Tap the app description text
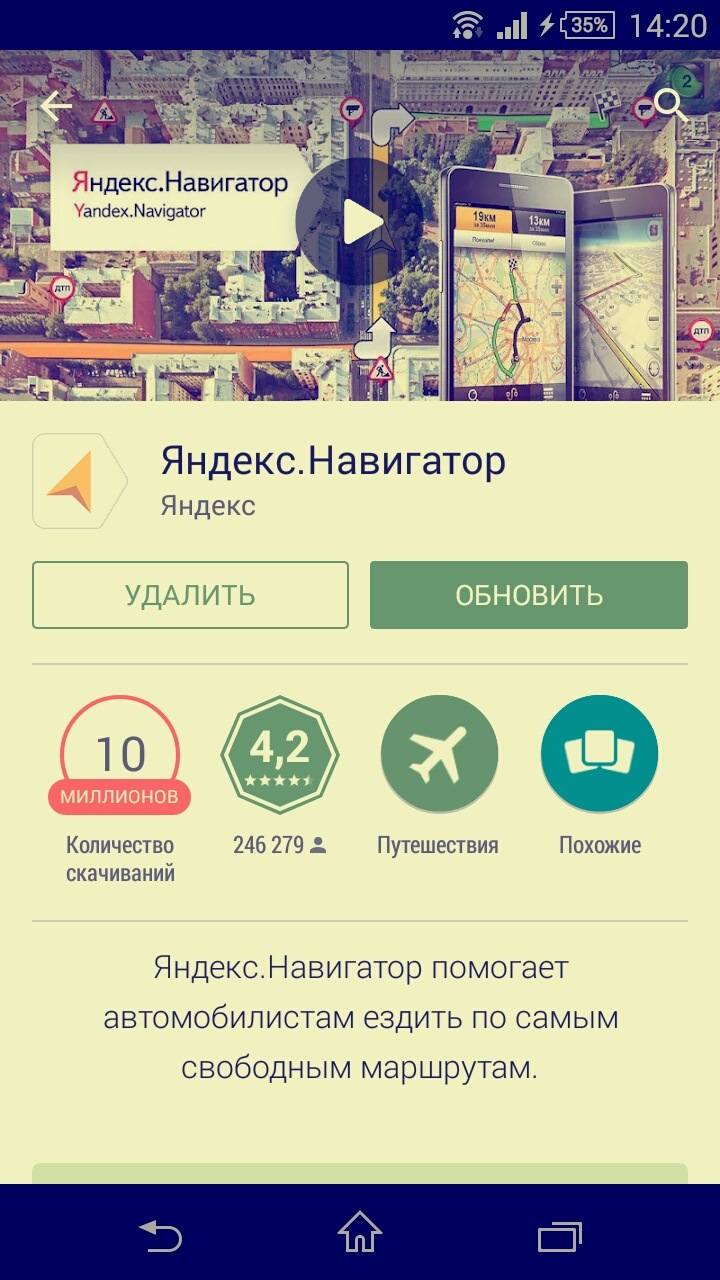 click(x=360, y=1018)
